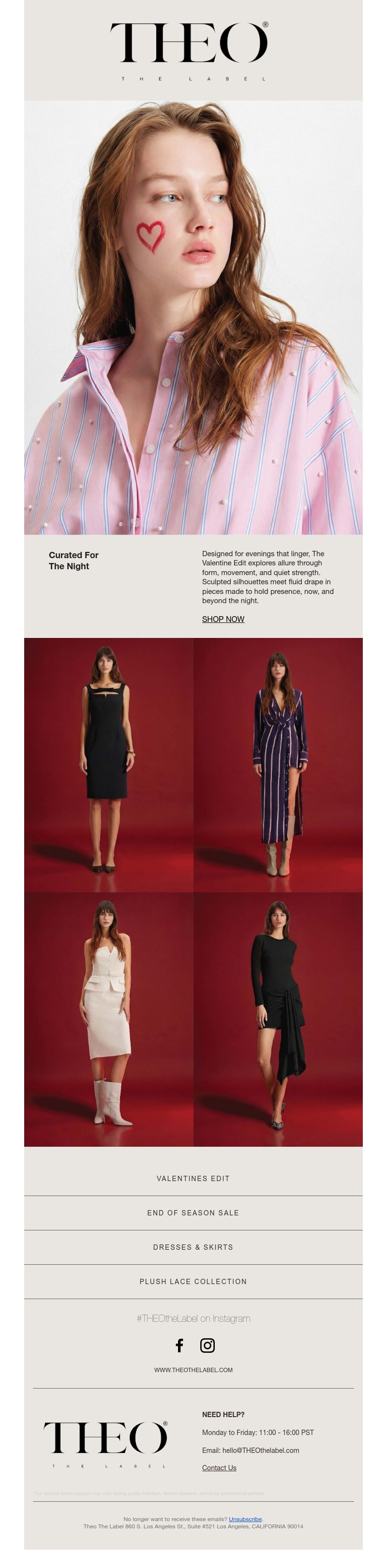
Task: Open the Plush Lace Collection
Action: [x=193, y=1281]
